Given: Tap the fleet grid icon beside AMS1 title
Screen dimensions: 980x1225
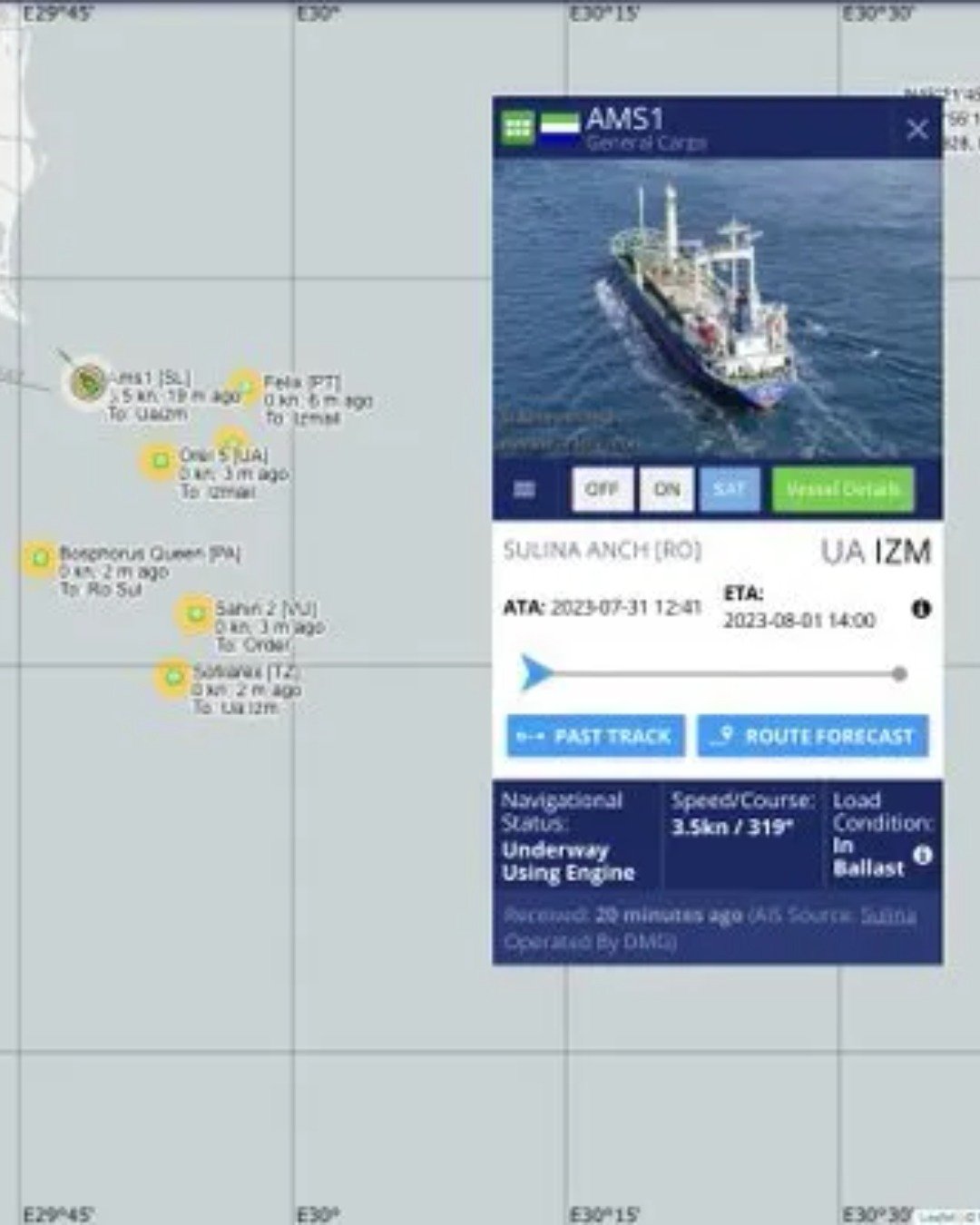Looking at the screenshot, I should point(518,126).
